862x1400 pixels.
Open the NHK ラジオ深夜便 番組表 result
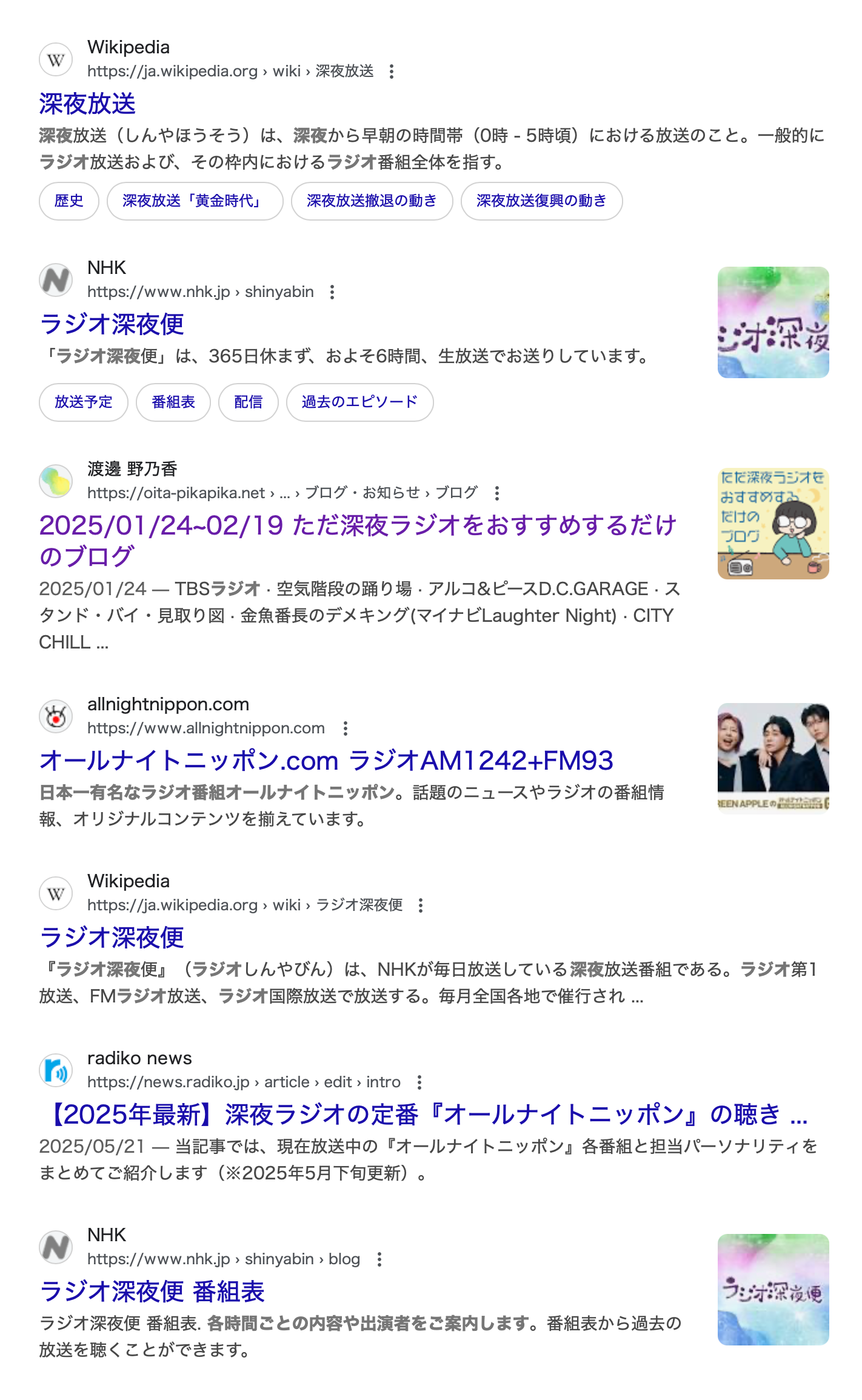(x=152, y=1292)
